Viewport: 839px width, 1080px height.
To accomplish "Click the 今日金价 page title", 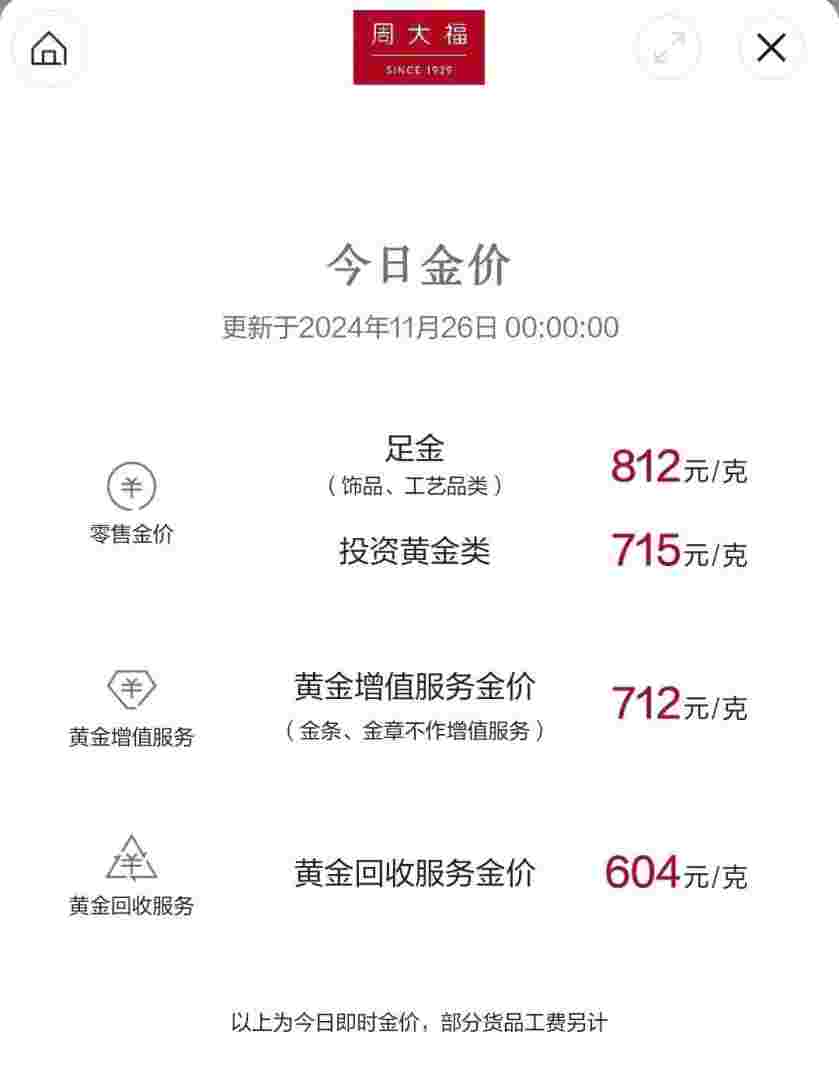I will (419, 265).
